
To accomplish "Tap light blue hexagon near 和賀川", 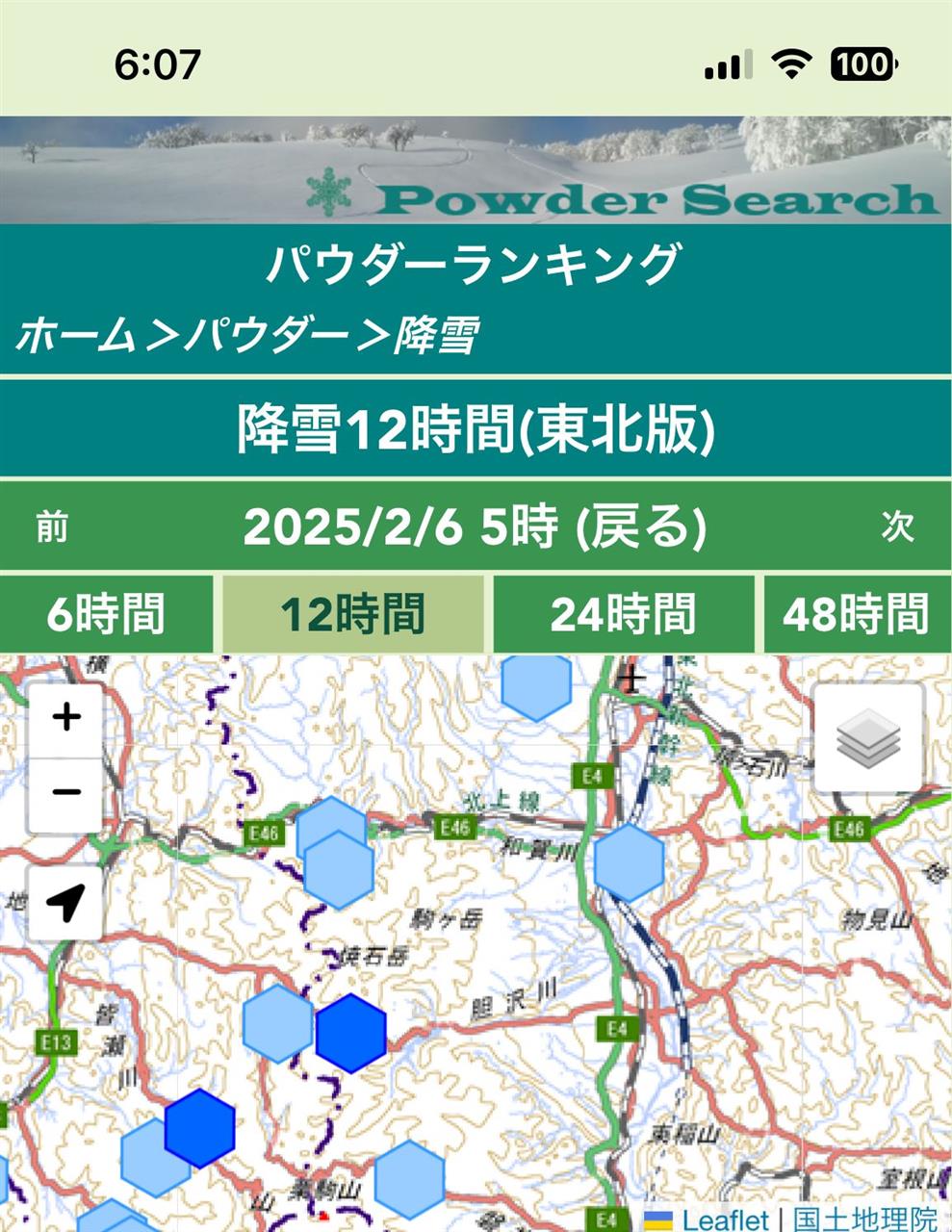I will [x=629, y=862].
